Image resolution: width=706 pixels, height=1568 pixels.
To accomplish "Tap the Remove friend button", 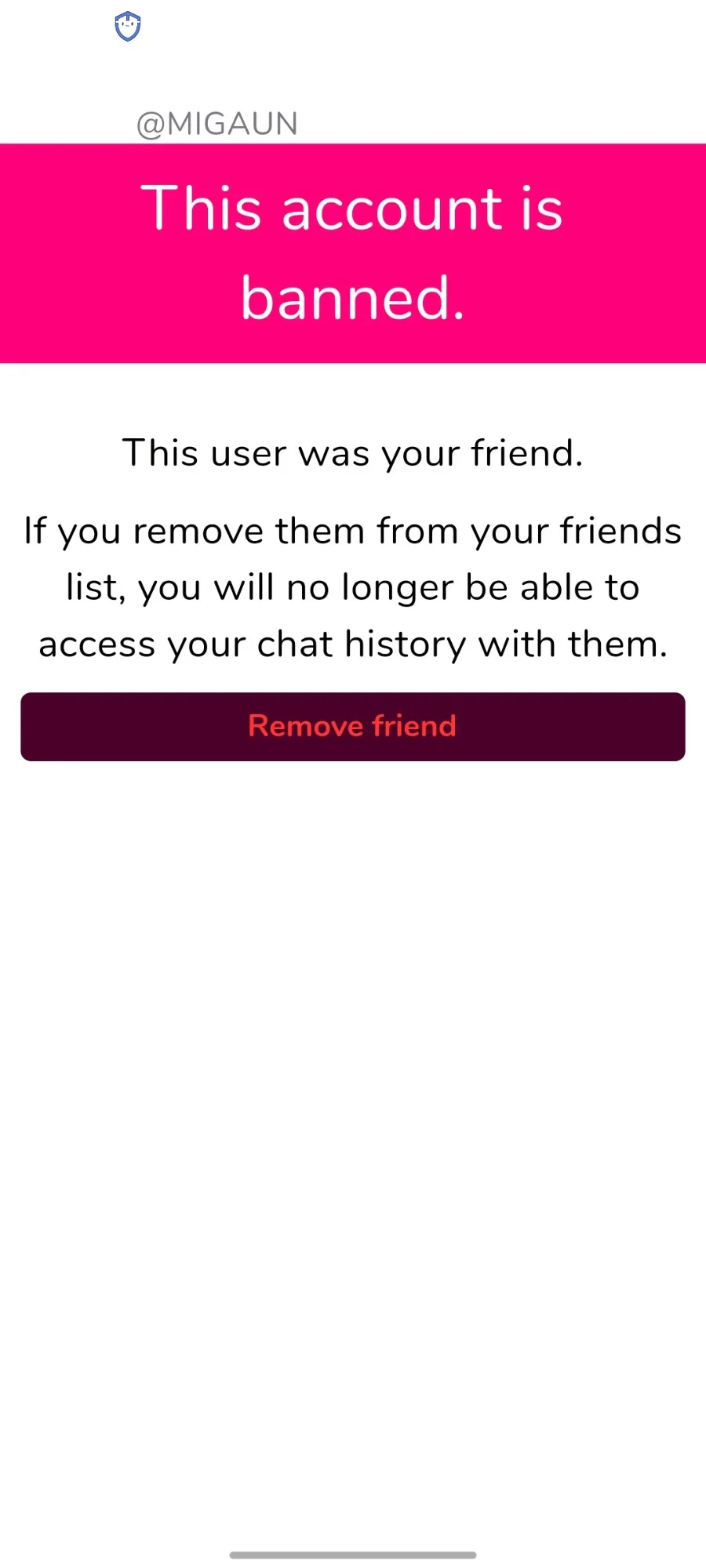I will (x=353, y=726).
